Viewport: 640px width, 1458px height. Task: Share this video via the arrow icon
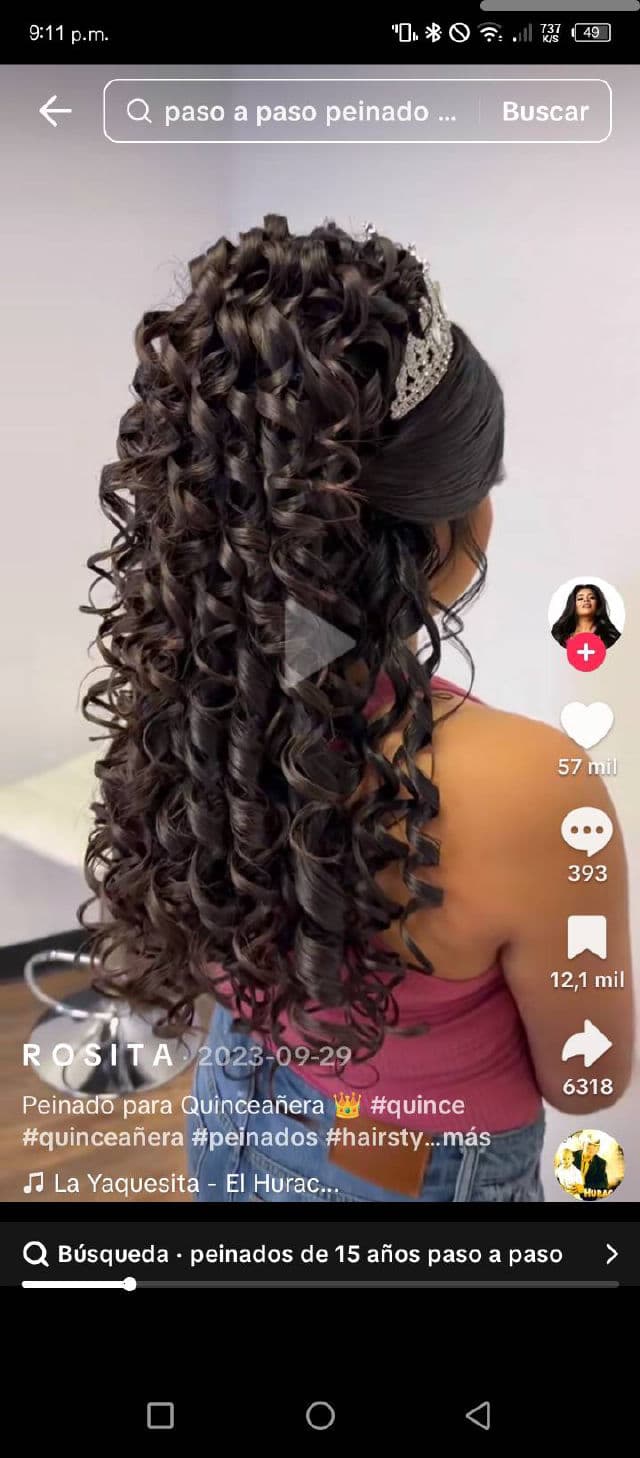pos(587,1045)
